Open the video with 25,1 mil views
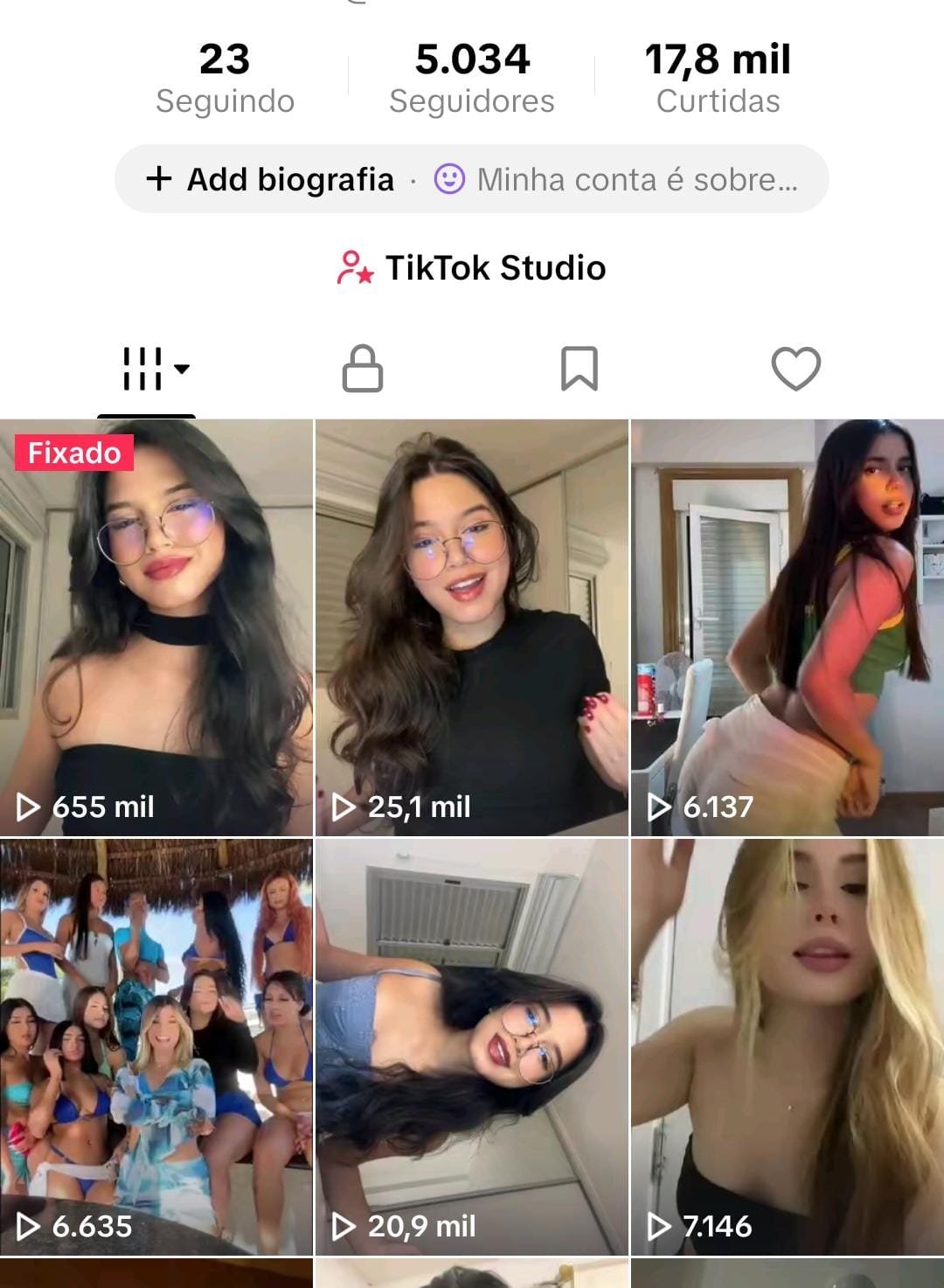944x1288 pixels. 471,627
